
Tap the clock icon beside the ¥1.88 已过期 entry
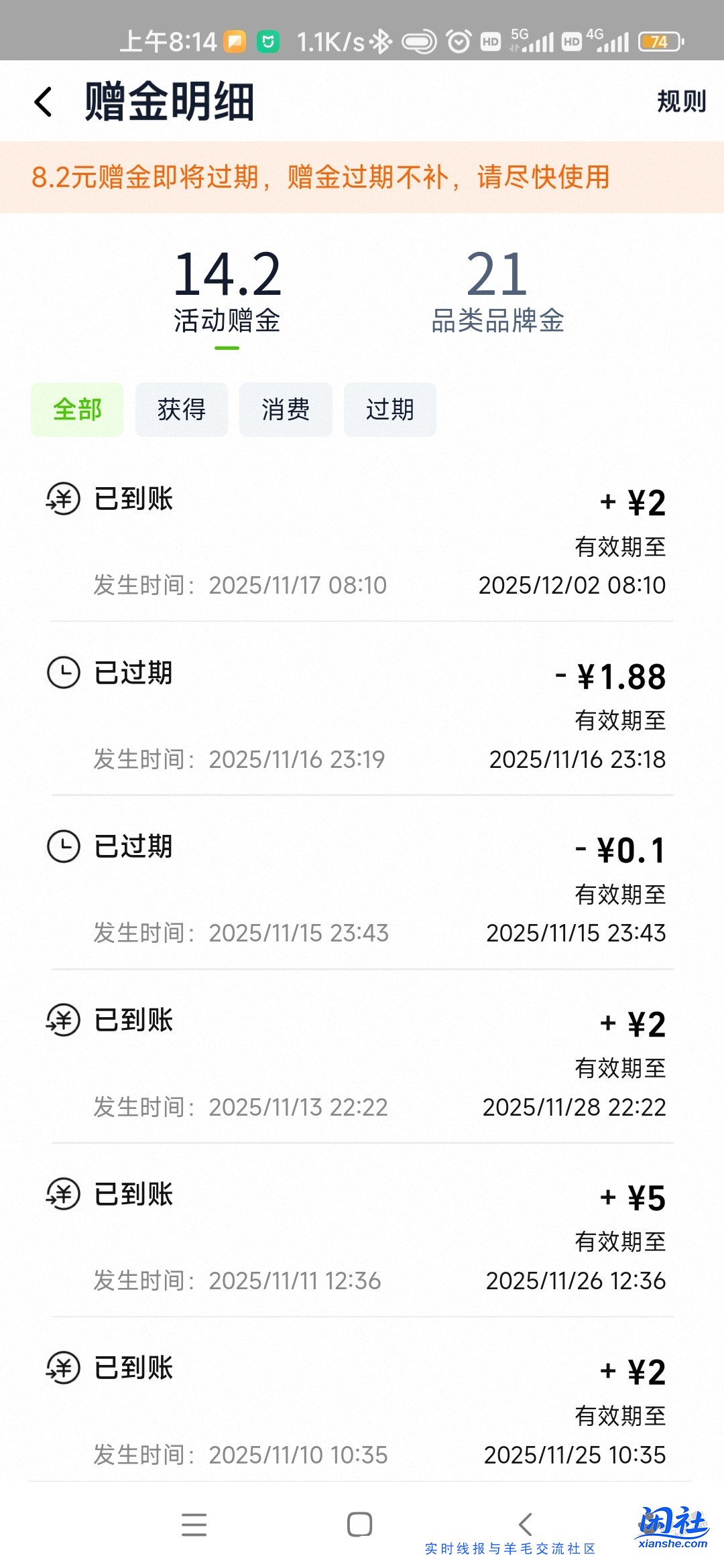(x=64, y=673)
